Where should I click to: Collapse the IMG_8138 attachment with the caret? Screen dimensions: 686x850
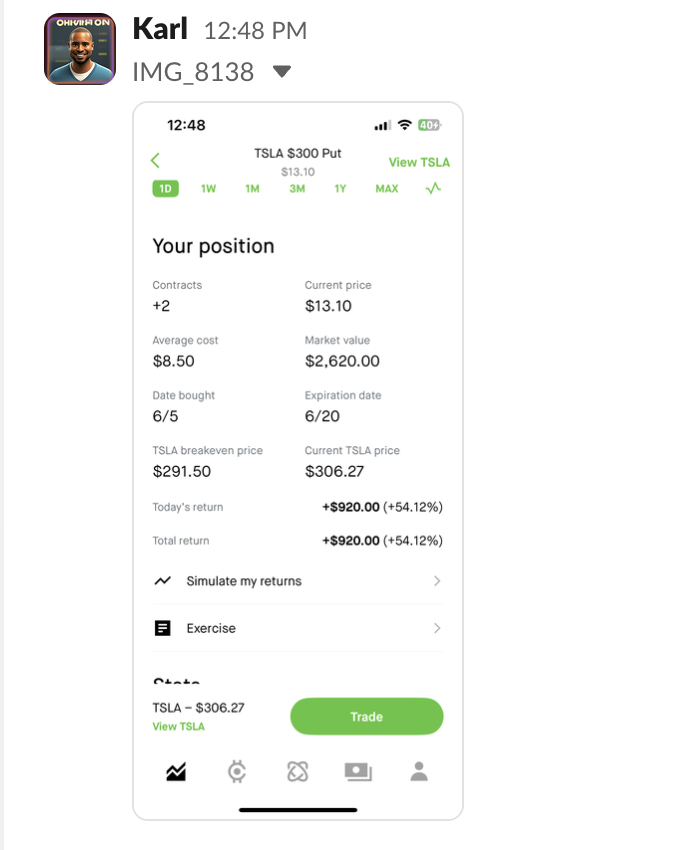[282, 72]
